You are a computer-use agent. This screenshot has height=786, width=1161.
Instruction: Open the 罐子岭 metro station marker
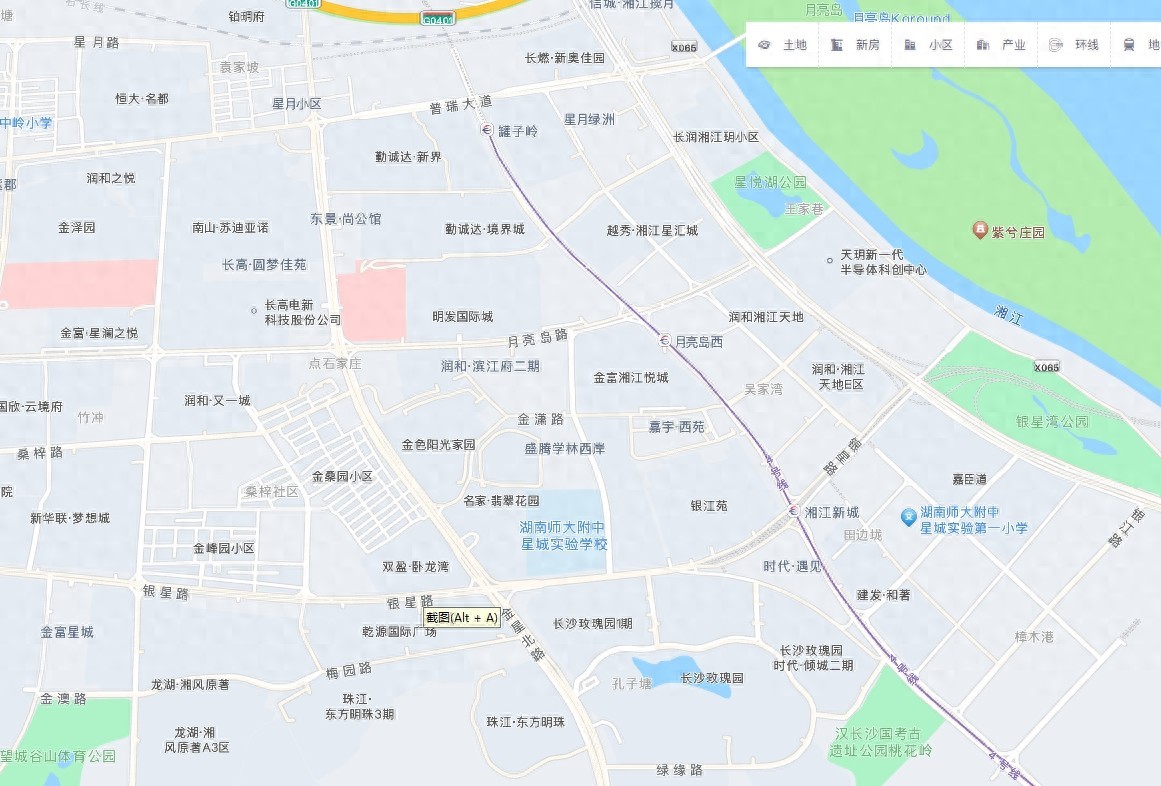coord(487,131)
